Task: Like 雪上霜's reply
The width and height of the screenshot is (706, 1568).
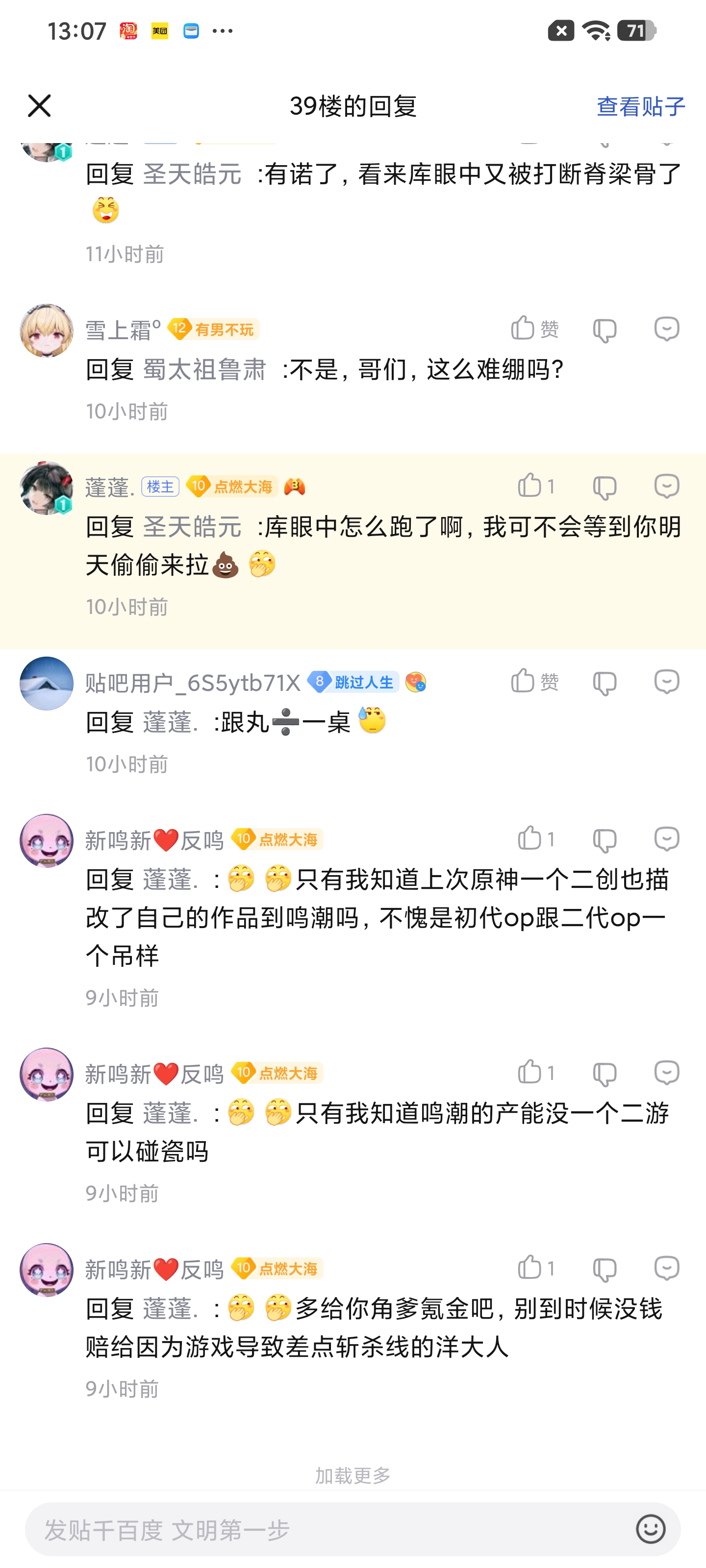Action: coord(533,329)
